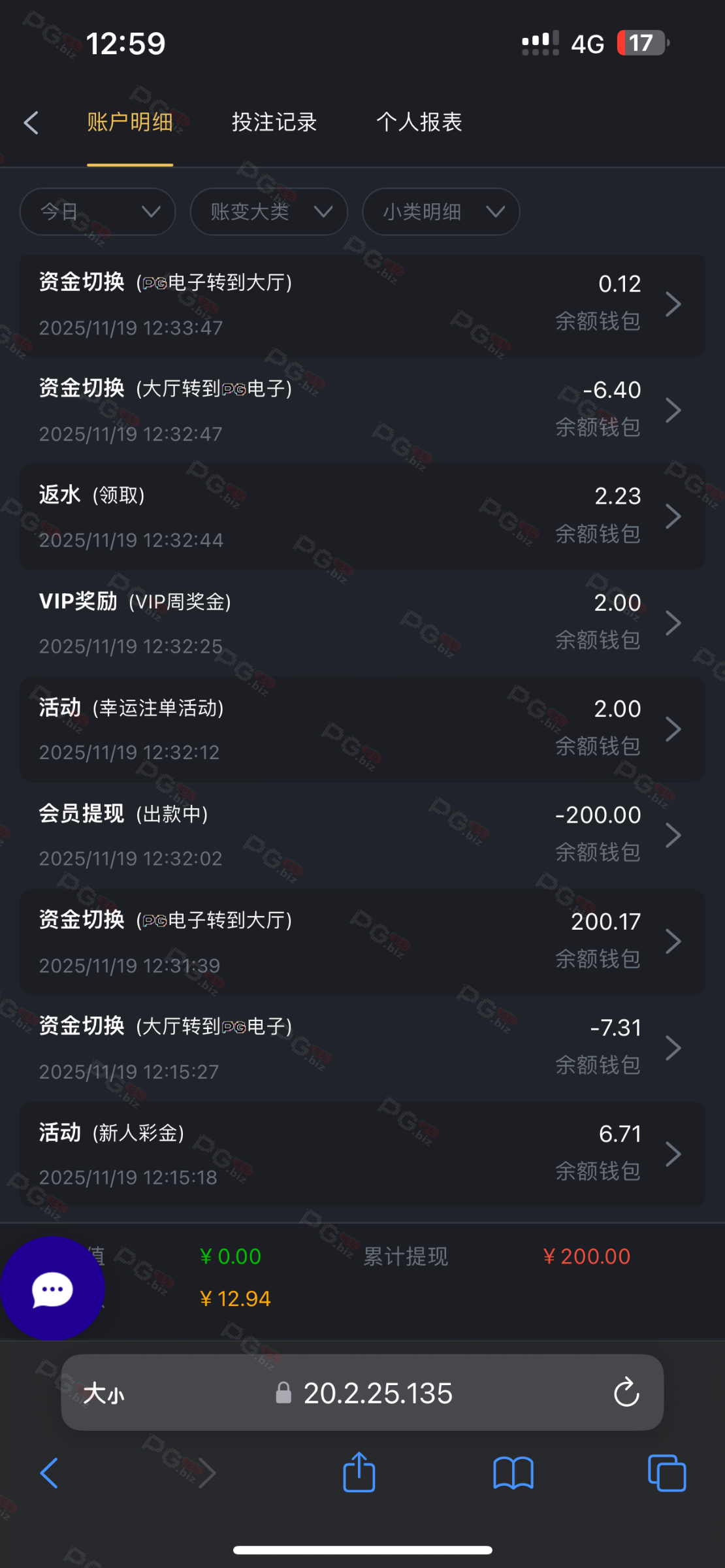Open the 小类明细 filter dropdown
The image size is (725, 1568).
(x=441, y=212)
